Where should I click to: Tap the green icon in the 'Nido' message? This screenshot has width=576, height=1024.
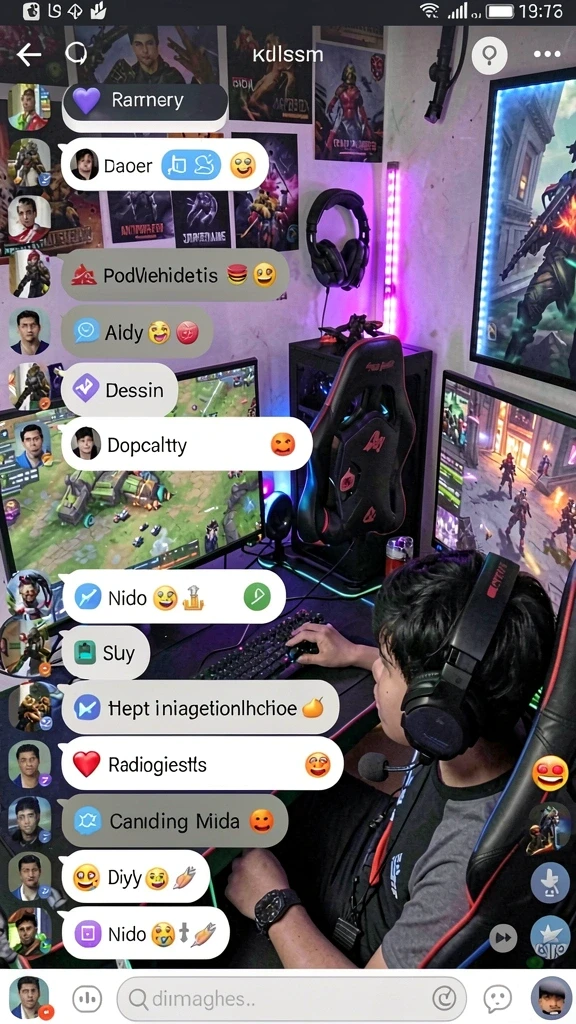coord(257,597)
